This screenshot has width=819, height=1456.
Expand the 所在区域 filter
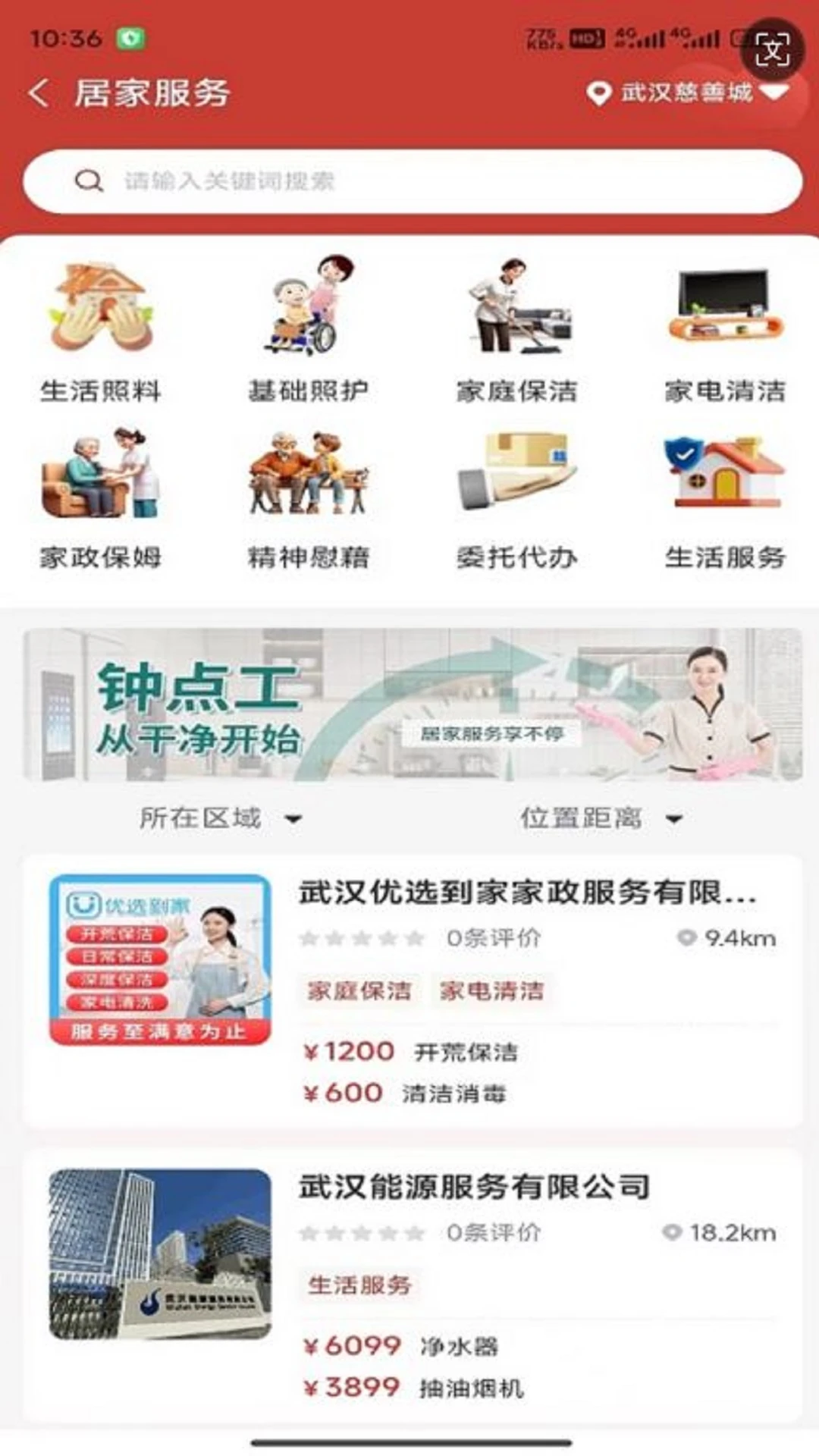[221, 818]
